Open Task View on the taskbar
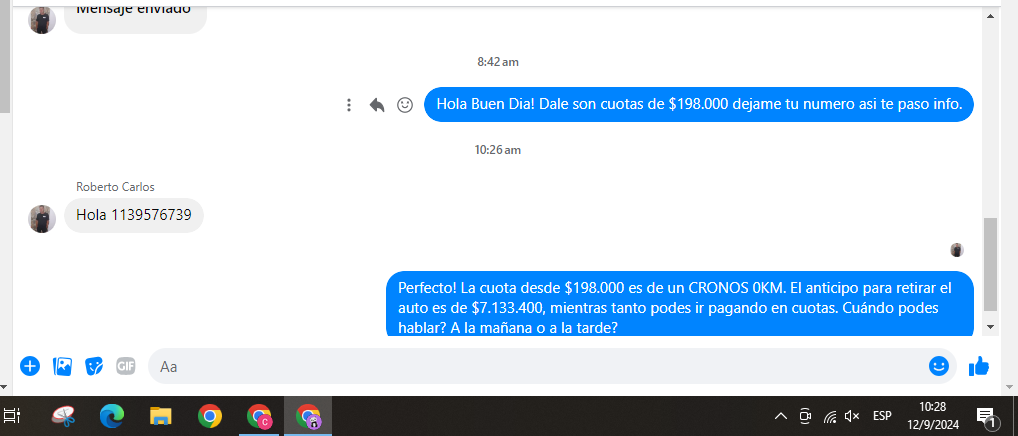This screenshot has height=436, width=1018. click(13, 416)
